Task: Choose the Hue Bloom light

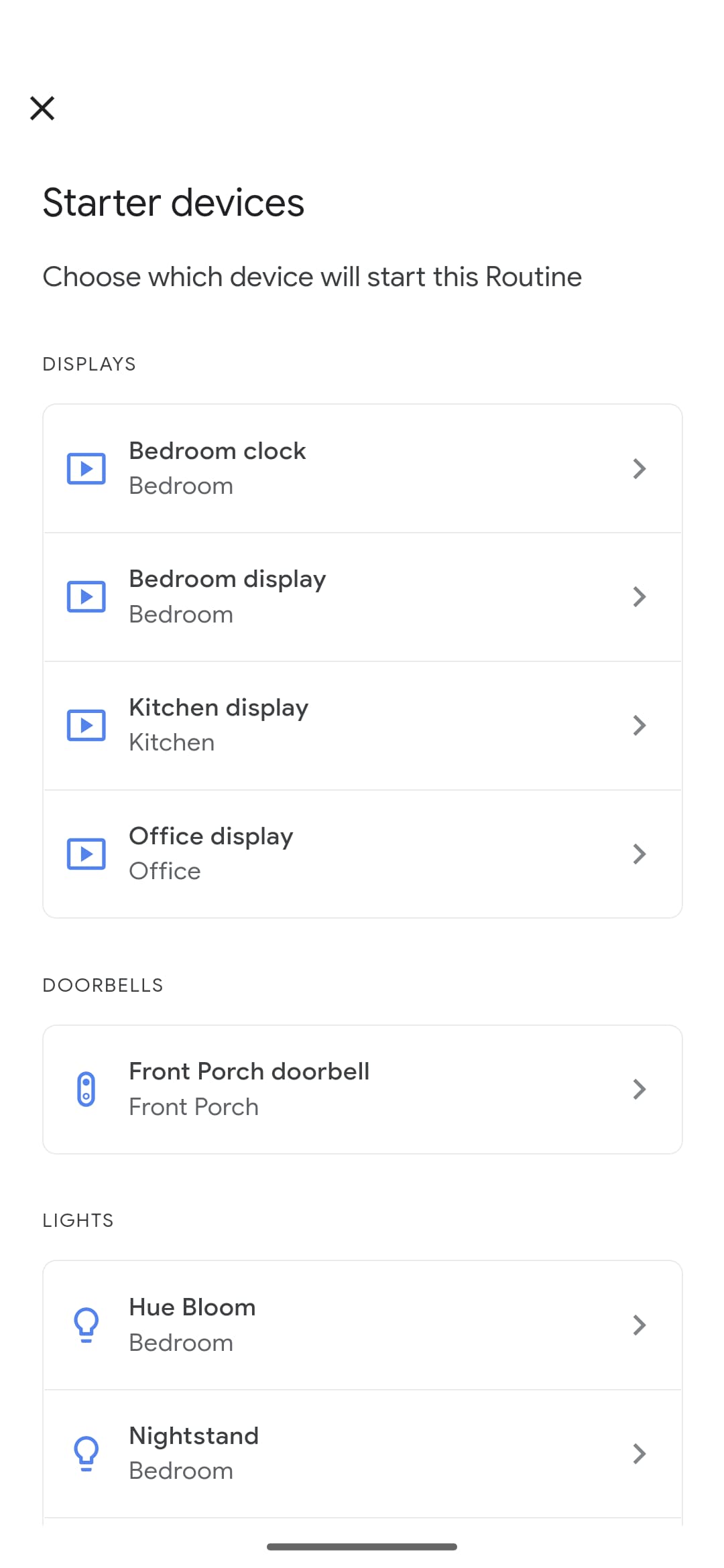Action: point(362,1325)
